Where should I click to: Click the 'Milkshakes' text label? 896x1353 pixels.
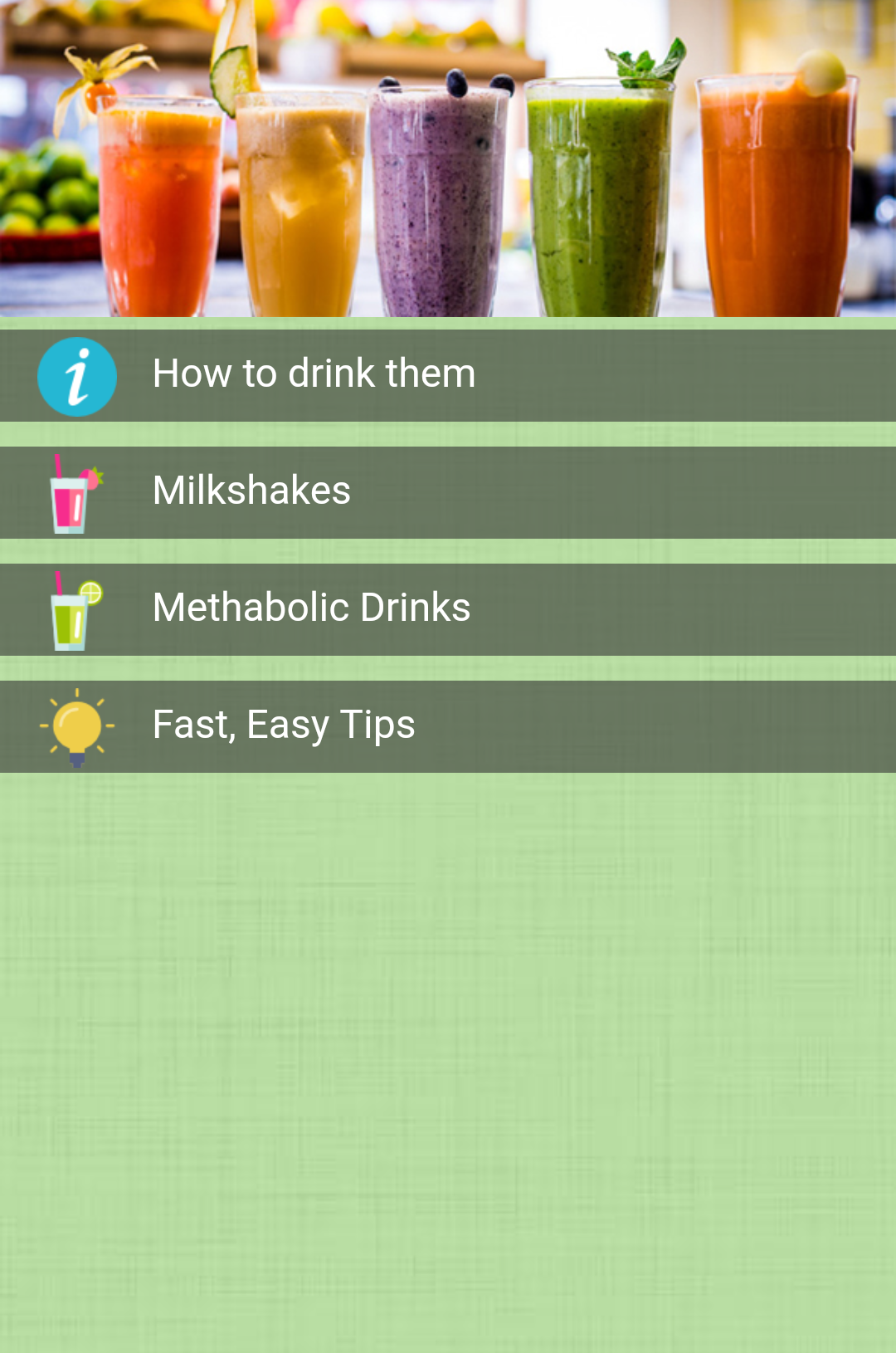(x=251, y=491)
